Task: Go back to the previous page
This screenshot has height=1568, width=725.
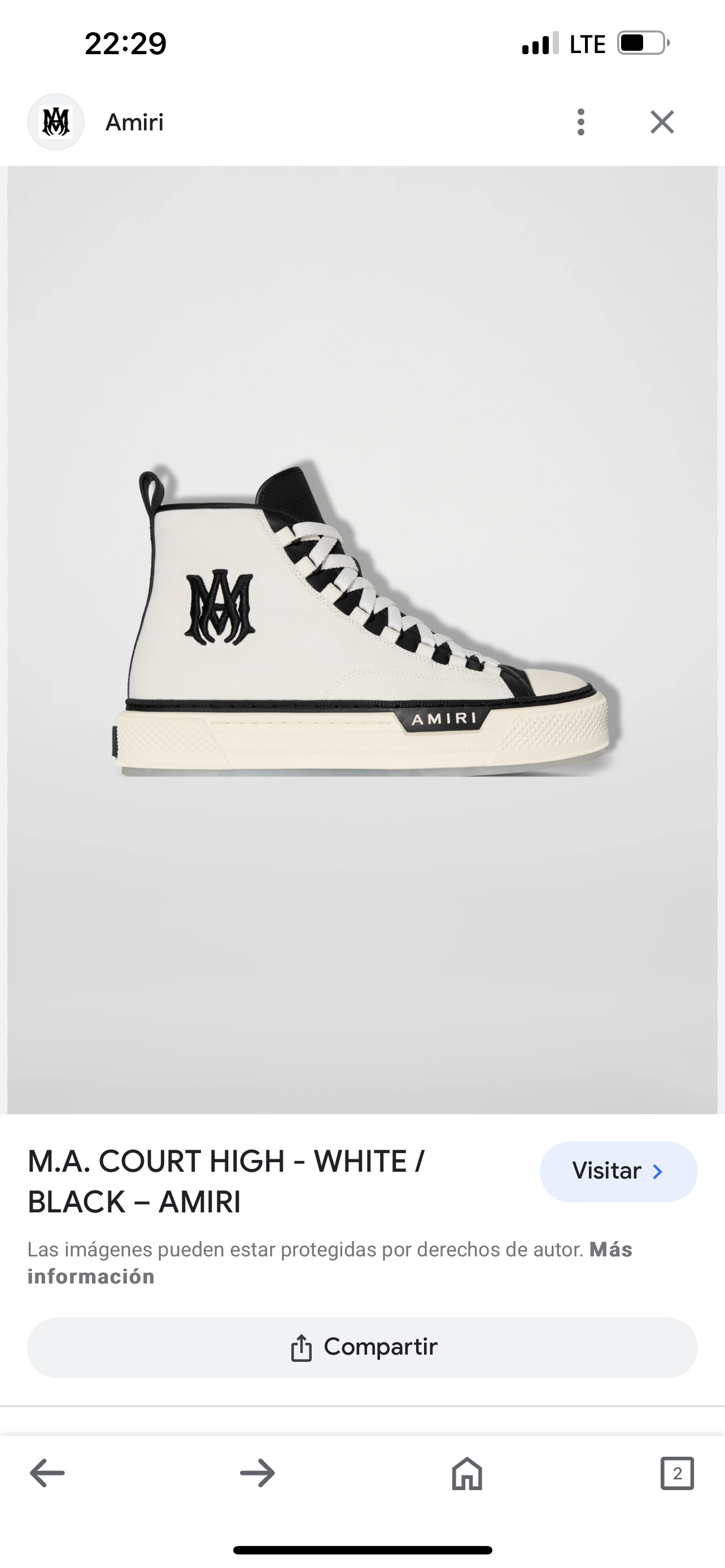Action: click(x=47, y=1473)
